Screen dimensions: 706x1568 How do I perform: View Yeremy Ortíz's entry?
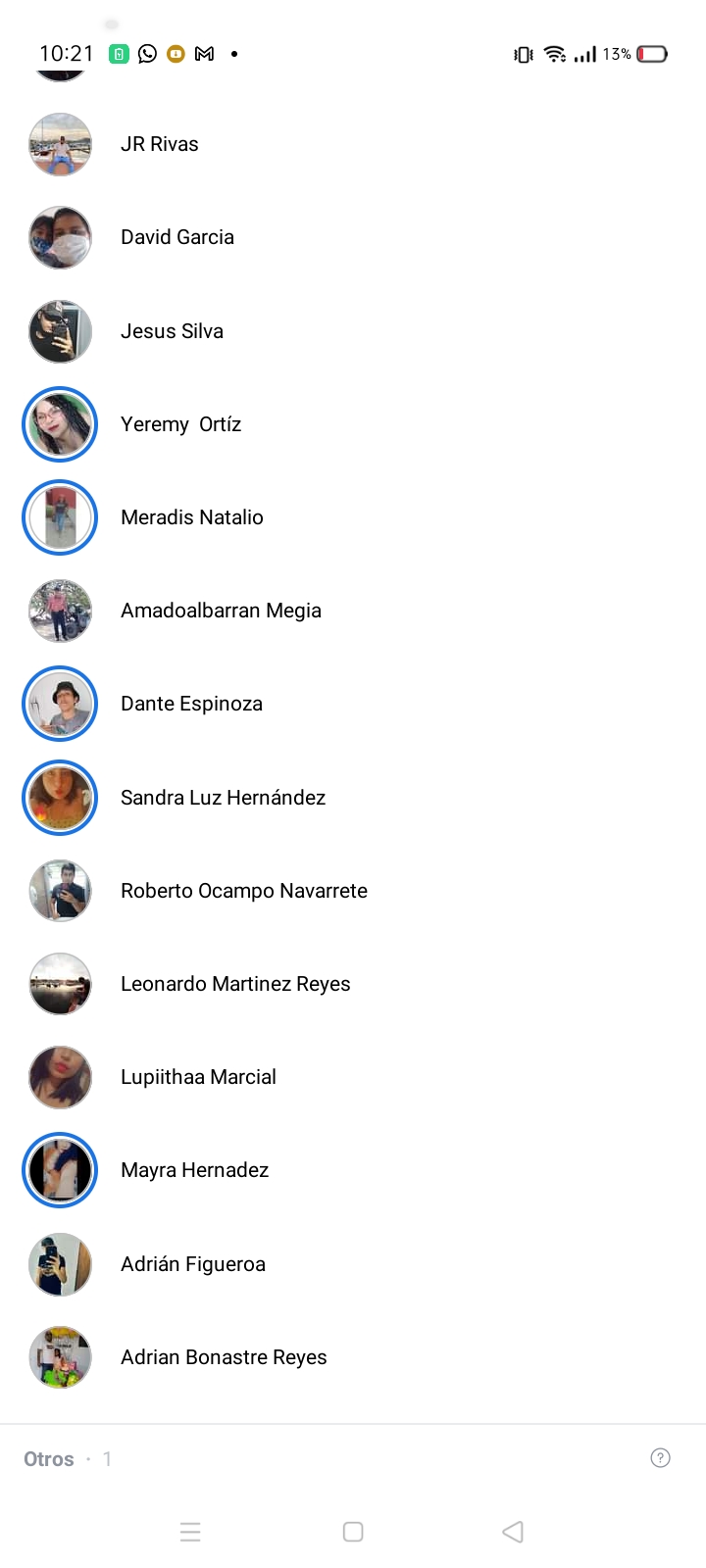180,424
